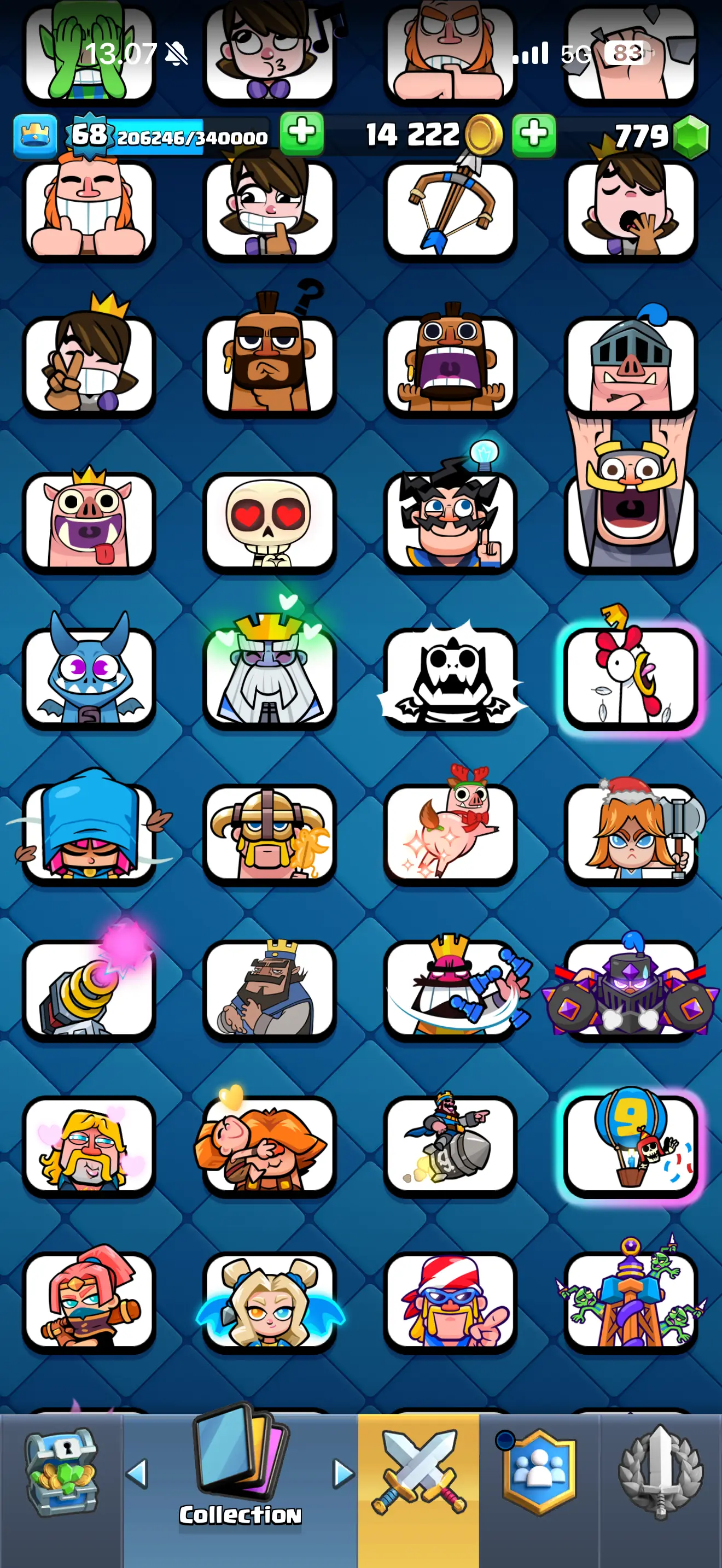Tap the left arrow beside Collection
722x1568 pixels.
tap(137, 1473)
